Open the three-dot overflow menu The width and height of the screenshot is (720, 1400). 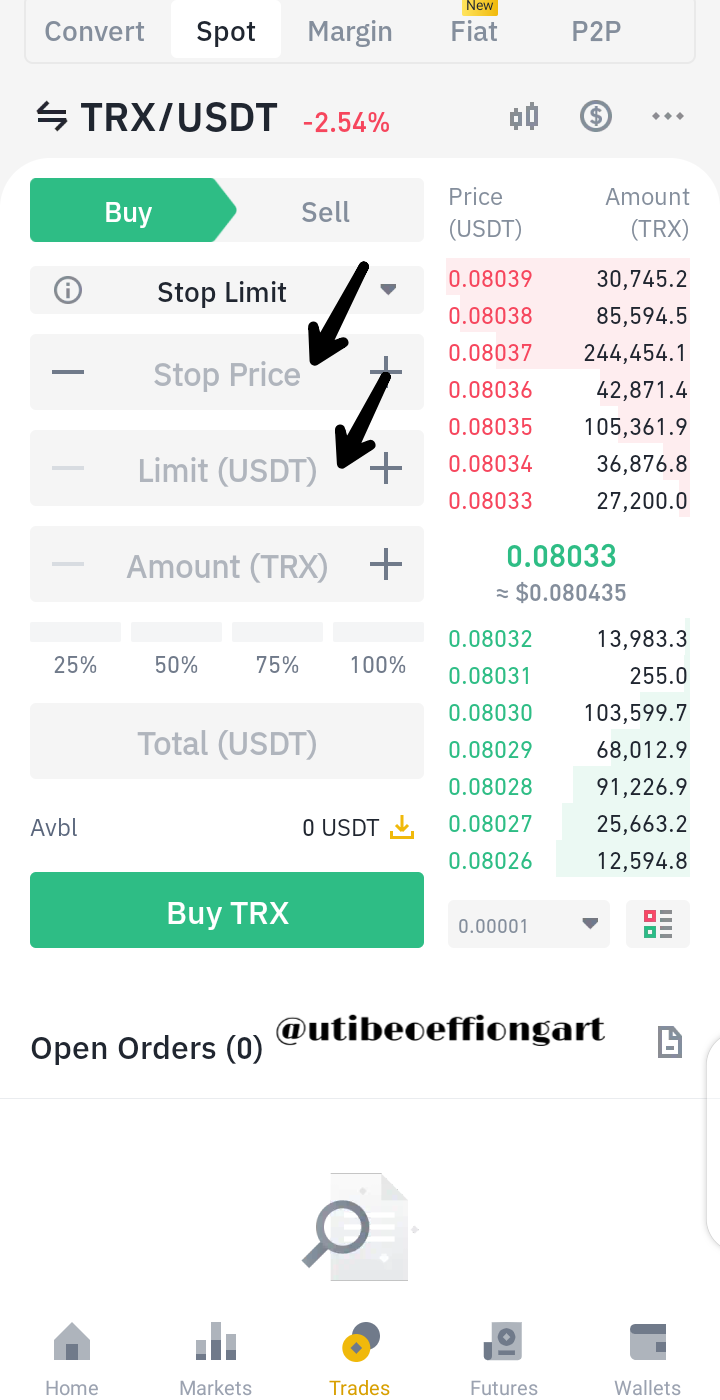(668, 117)
